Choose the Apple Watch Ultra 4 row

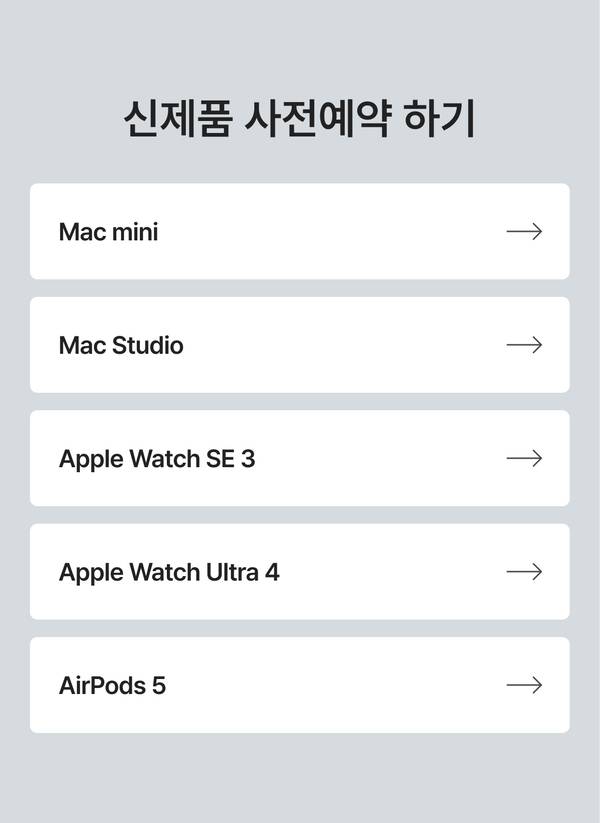point(300,572)
